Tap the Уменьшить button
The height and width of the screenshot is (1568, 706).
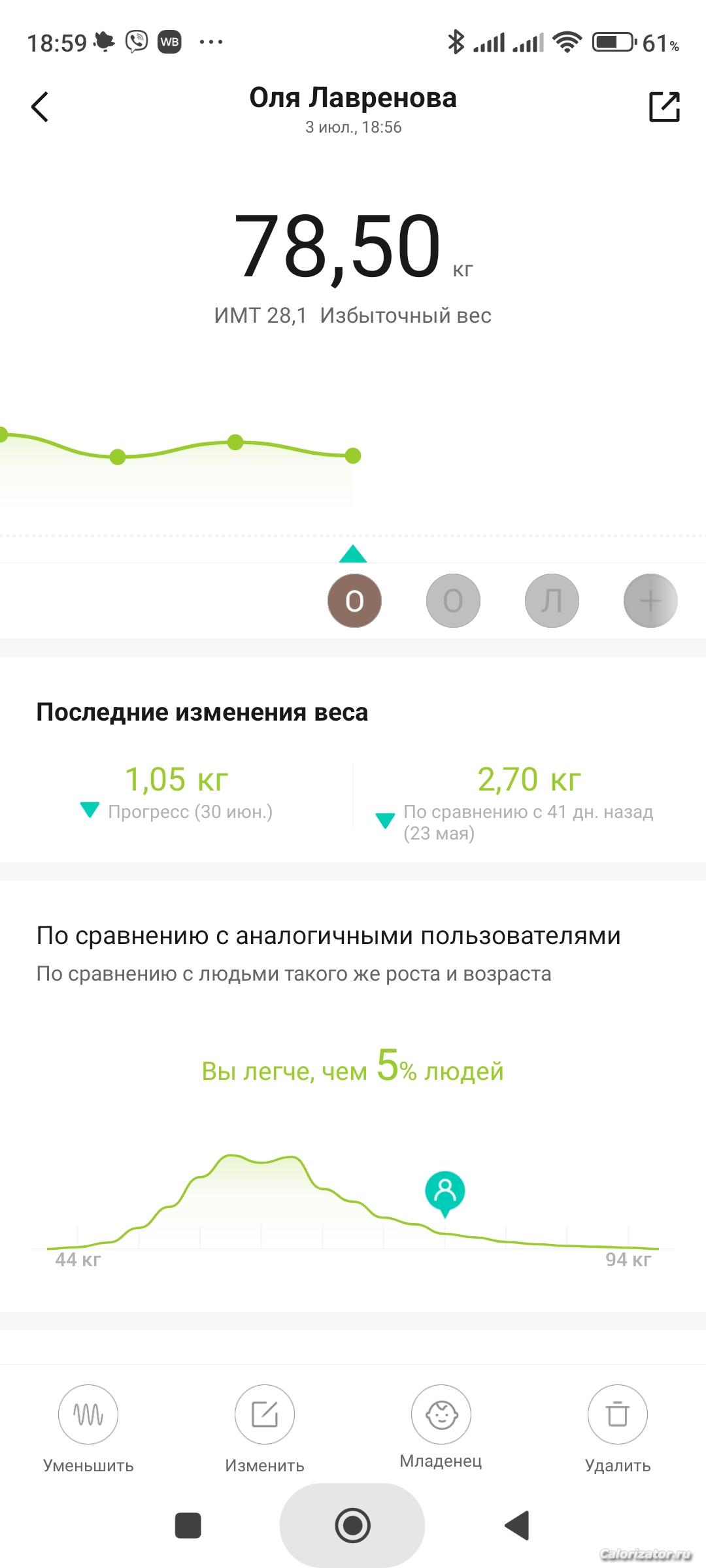tap(88, 1414)
